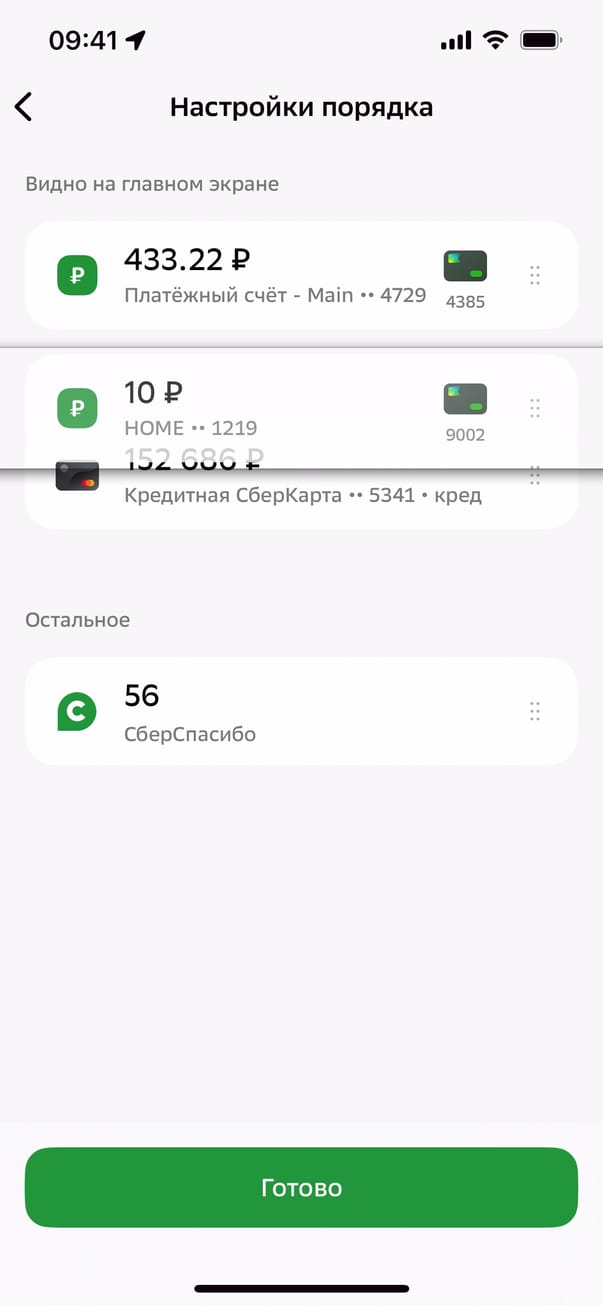Image resolution: width=603 pixels, height=1305 pixels.
Task: Tap the reorder handle for HOME account
Action: pyautogui.click(x=535, y=408)
